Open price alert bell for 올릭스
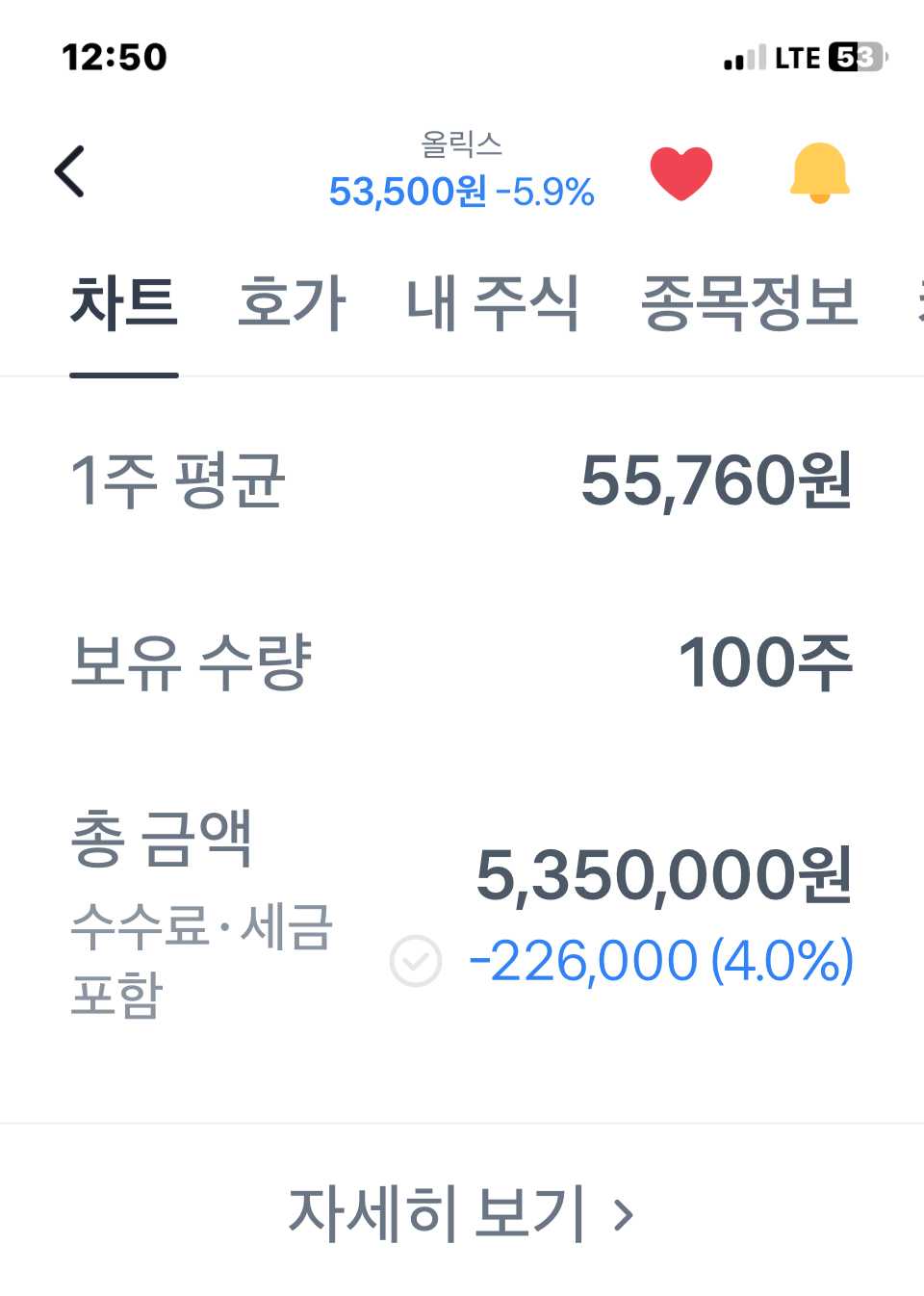 pyautogui.click(x=819, y=173)
